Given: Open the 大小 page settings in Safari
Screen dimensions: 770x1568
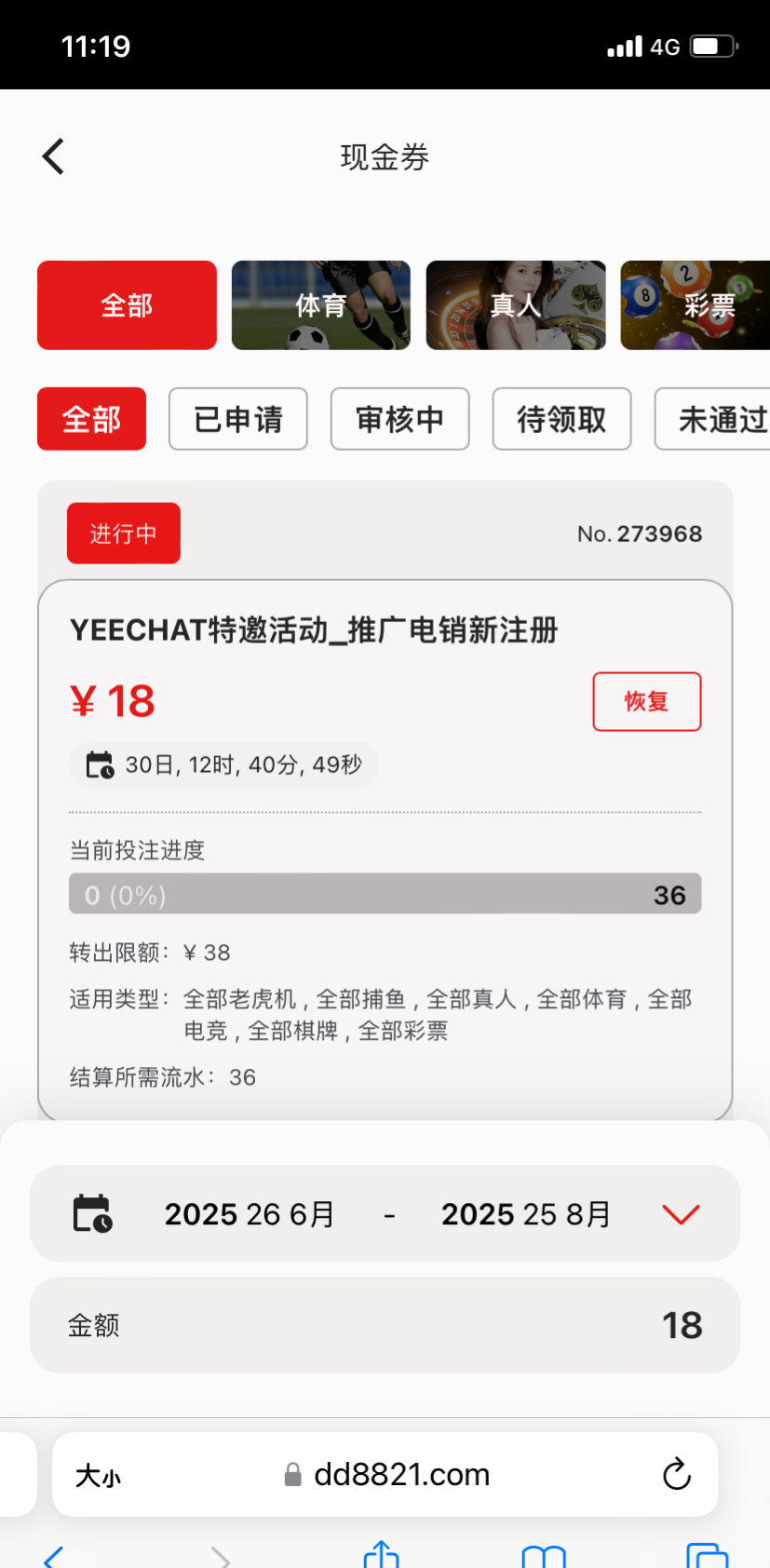Looking at the screenshot, I should (x=99, y=1476).
